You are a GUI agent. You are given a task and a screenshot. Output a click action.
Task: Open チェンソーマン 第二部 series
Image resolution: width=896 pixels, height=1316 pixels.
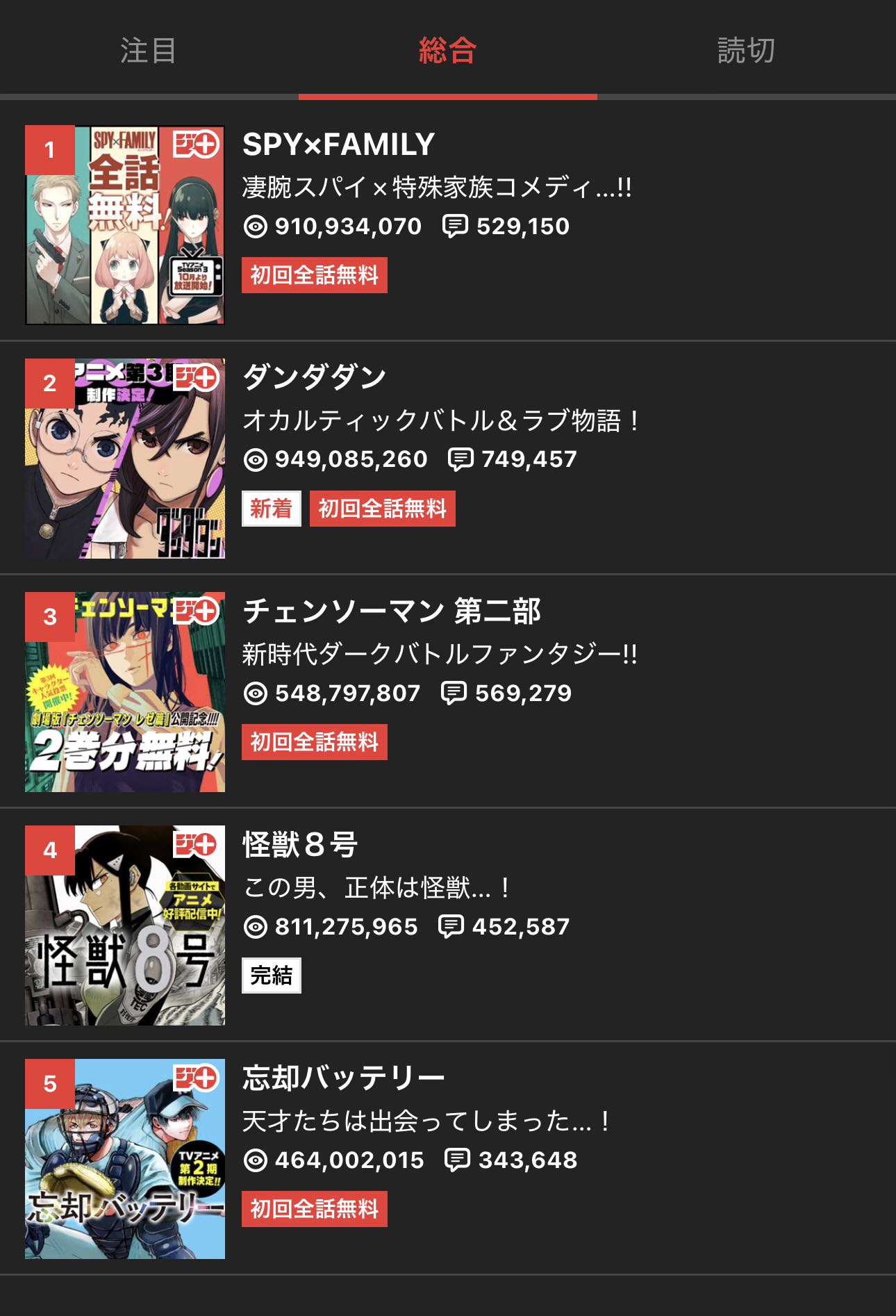coord(391,611)
